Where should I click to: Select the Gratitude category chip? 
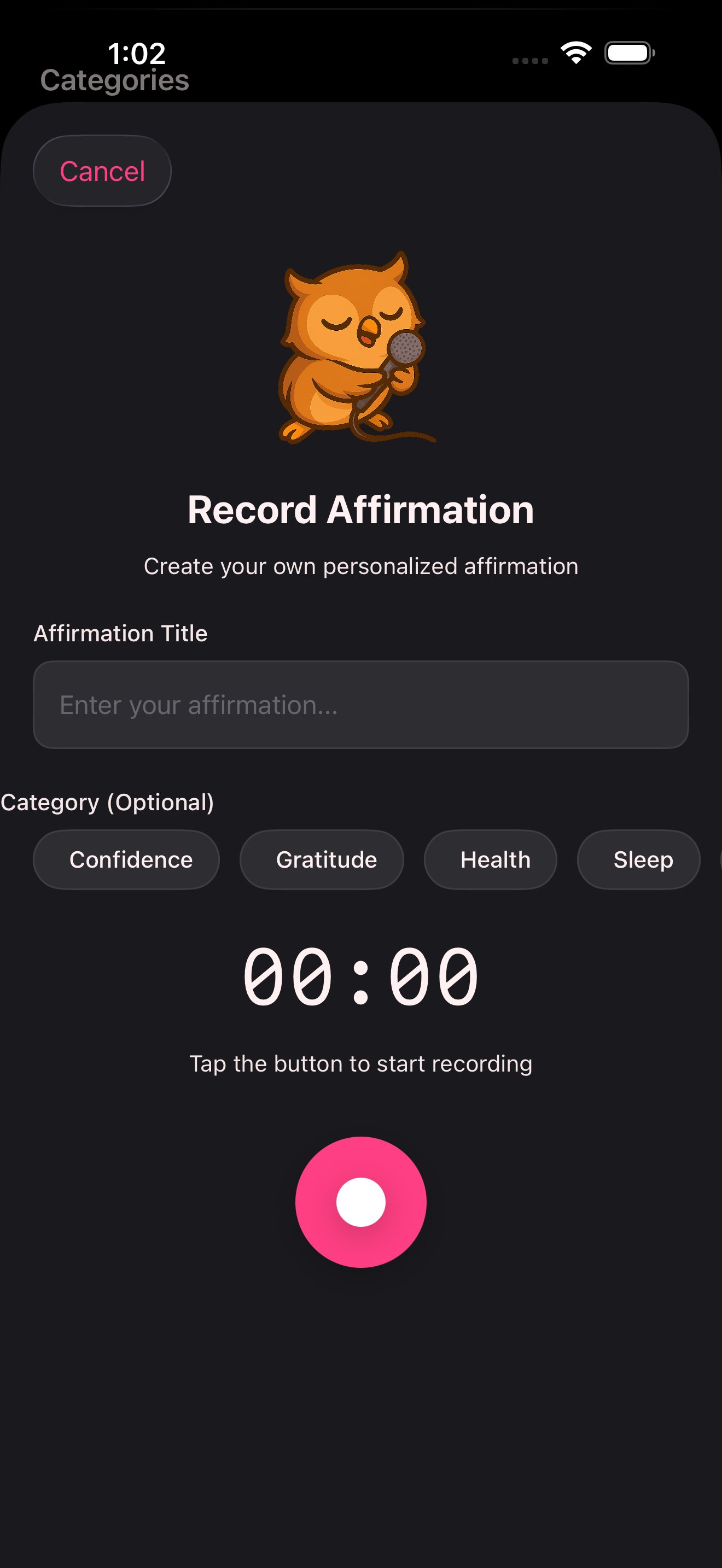pyautogui.click(x=322, y=859)
